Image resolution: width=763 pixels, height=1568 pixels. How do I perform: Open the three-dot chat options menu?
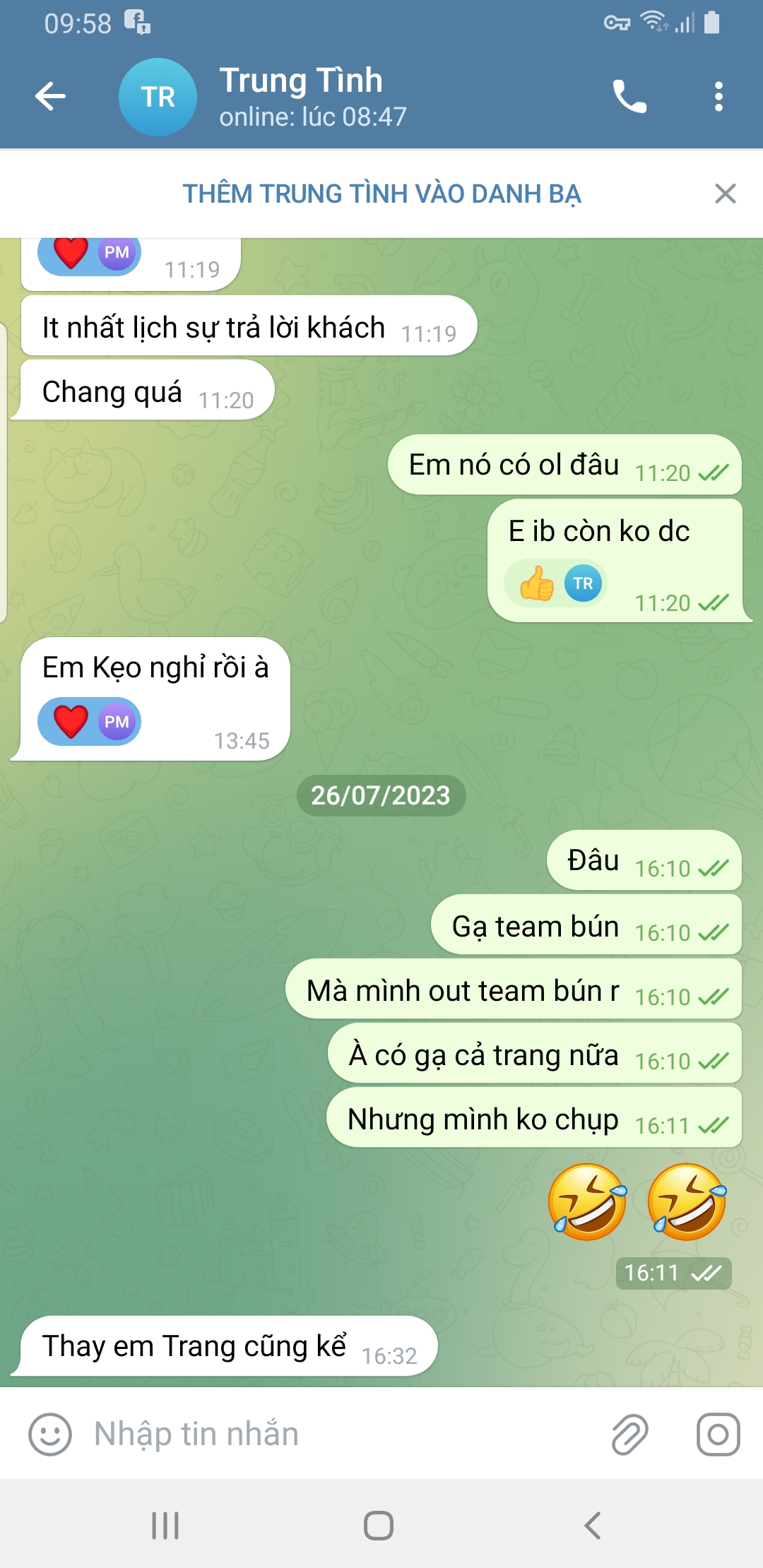pos(718,97)
